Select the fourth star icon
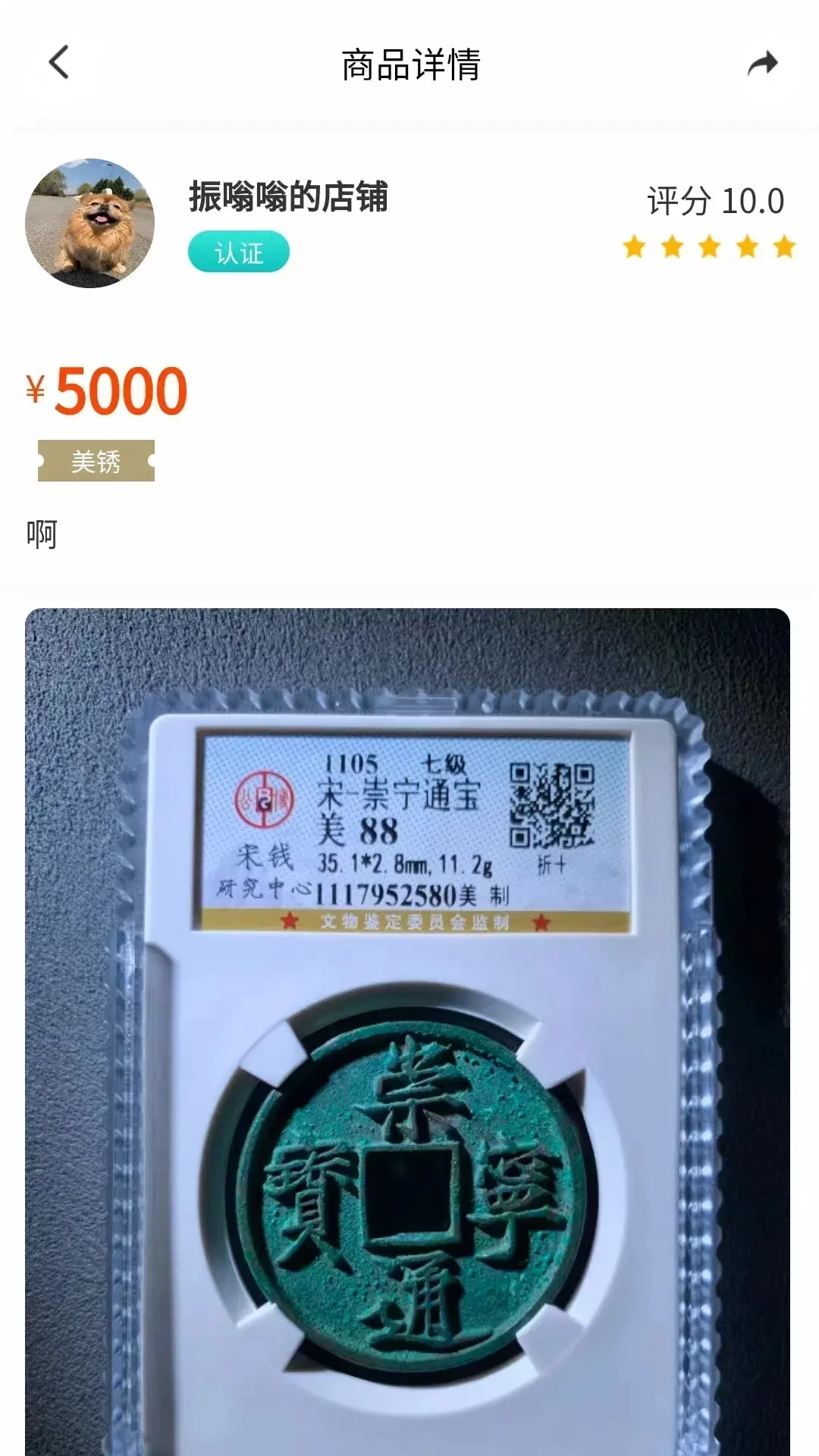Screen dimensions: 819x1456 tap(746, 246)
